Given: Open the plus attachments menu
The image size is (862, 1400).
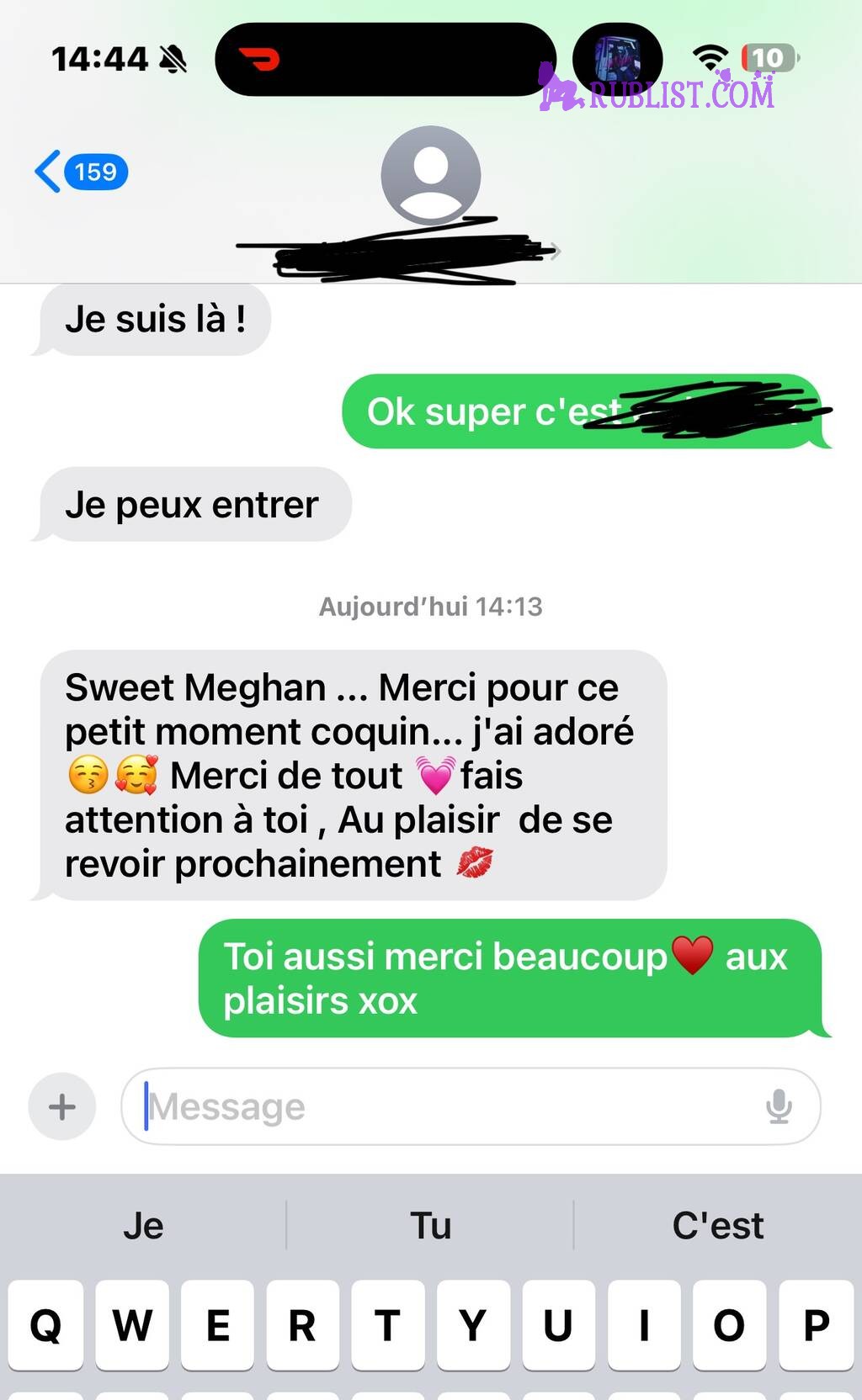Looking at the screenshot, I should tap(62, 1106).
